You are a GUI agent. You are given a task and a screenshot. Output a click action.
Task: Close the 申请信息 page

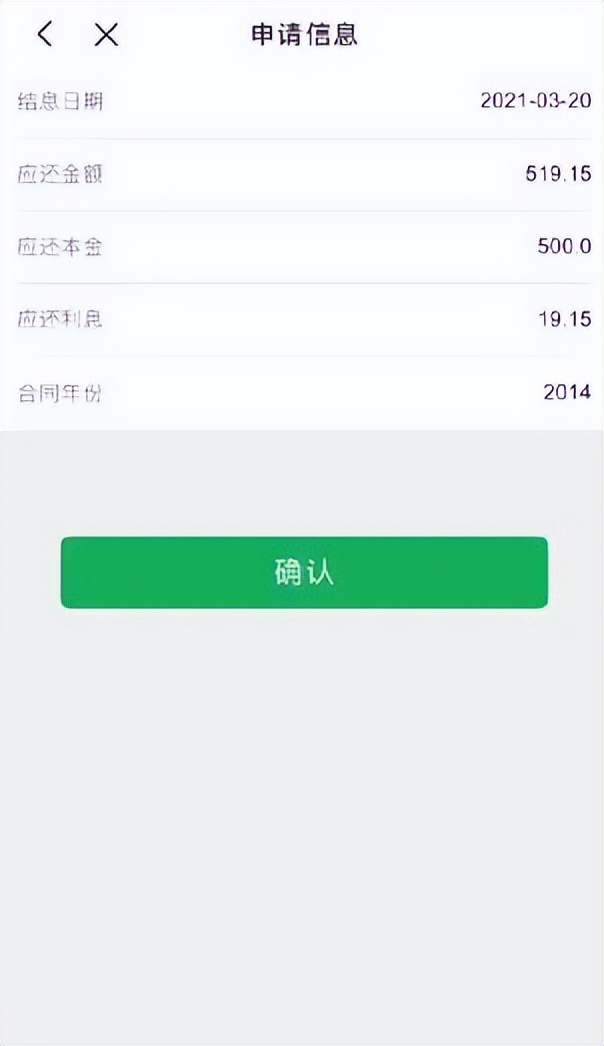106,35
